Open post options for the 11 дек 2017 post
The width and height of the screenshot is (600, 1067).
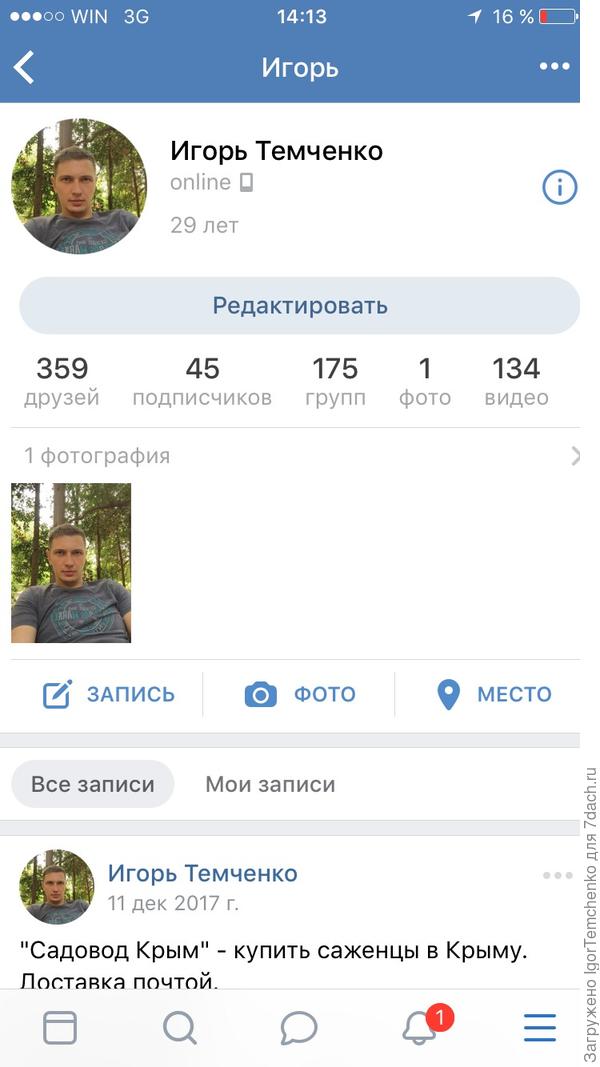pyautogui.click(x=557, y=876)
